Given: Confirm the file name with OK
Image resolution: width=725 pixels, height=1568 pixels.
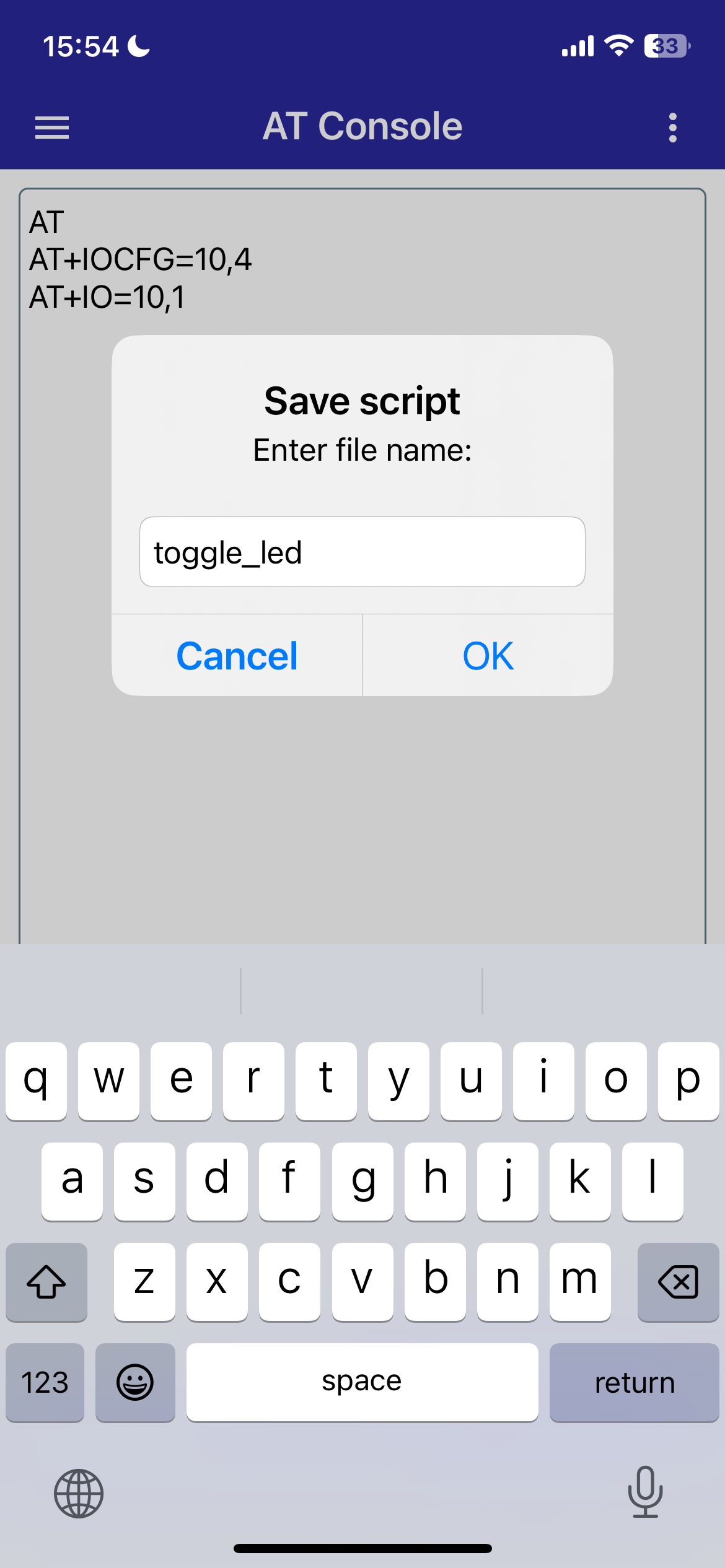Looking at the screenshot, I should [488, 656].
